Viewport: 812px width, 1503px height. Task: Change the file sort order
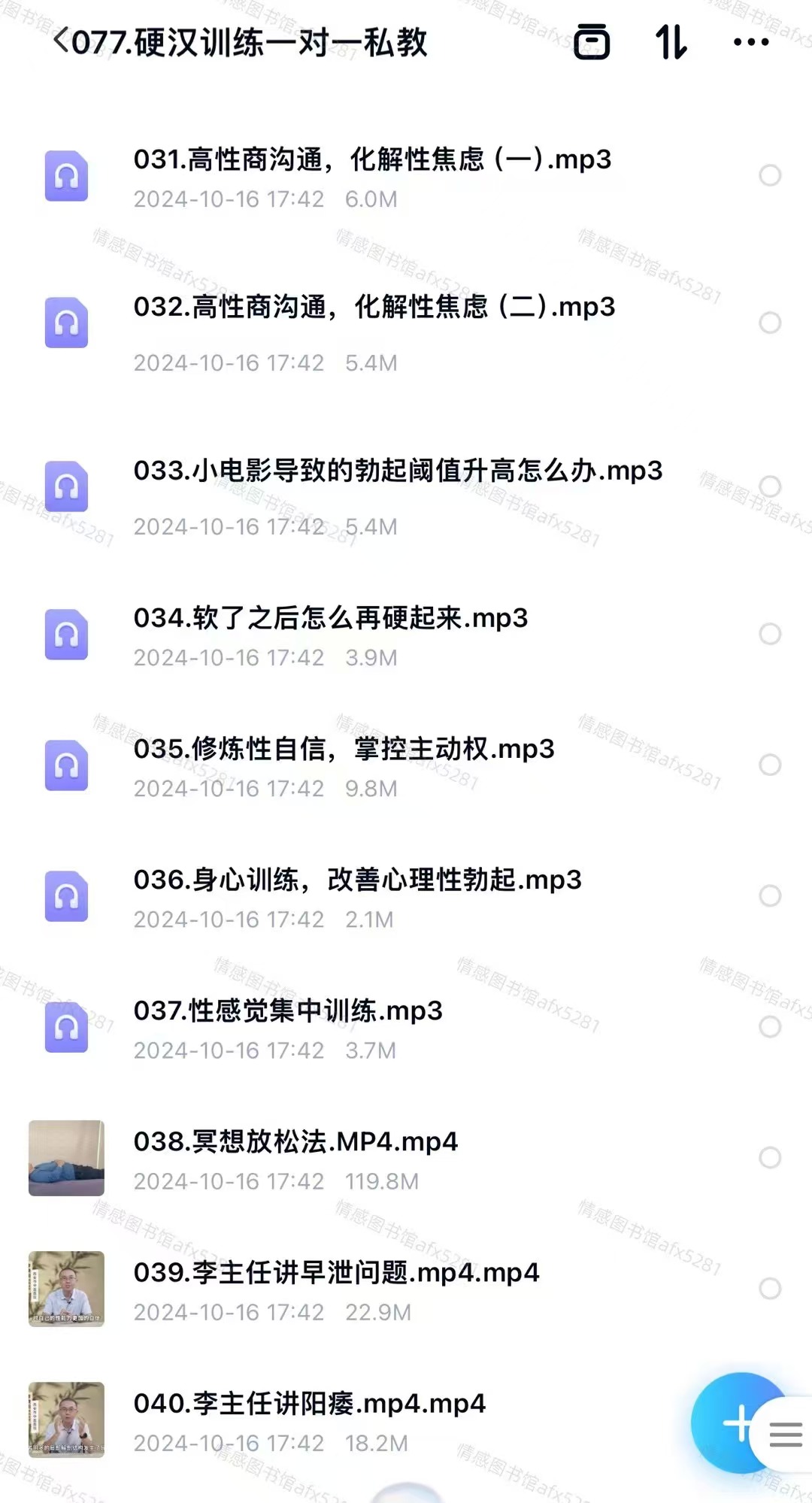[671, 41]
